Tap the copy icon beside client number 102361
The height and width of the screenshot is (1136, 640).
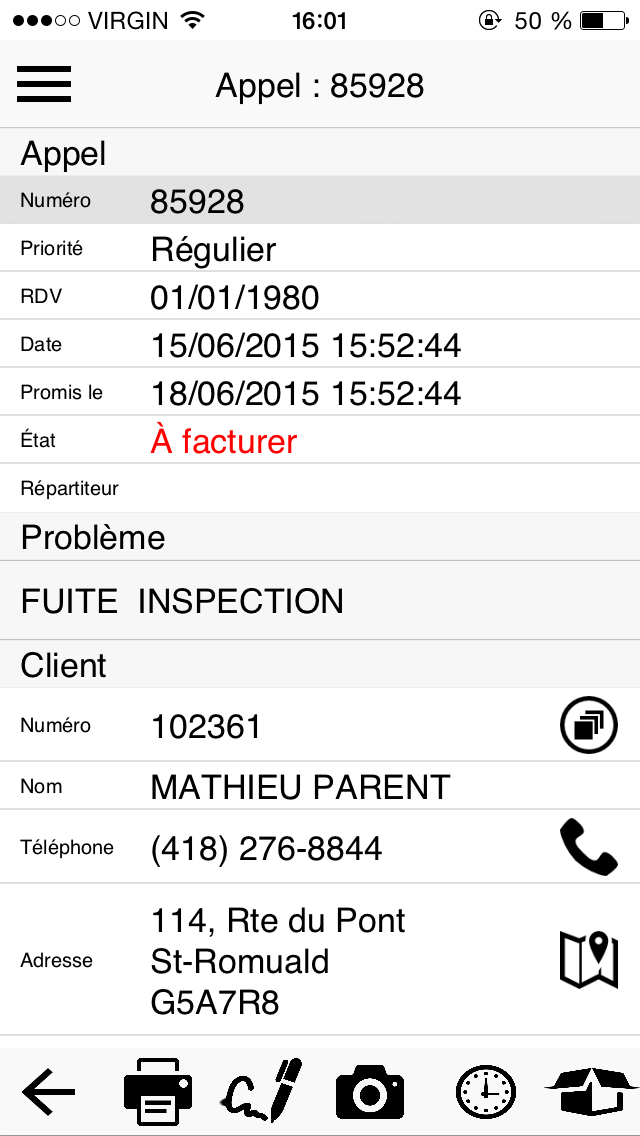coord(588,726)
